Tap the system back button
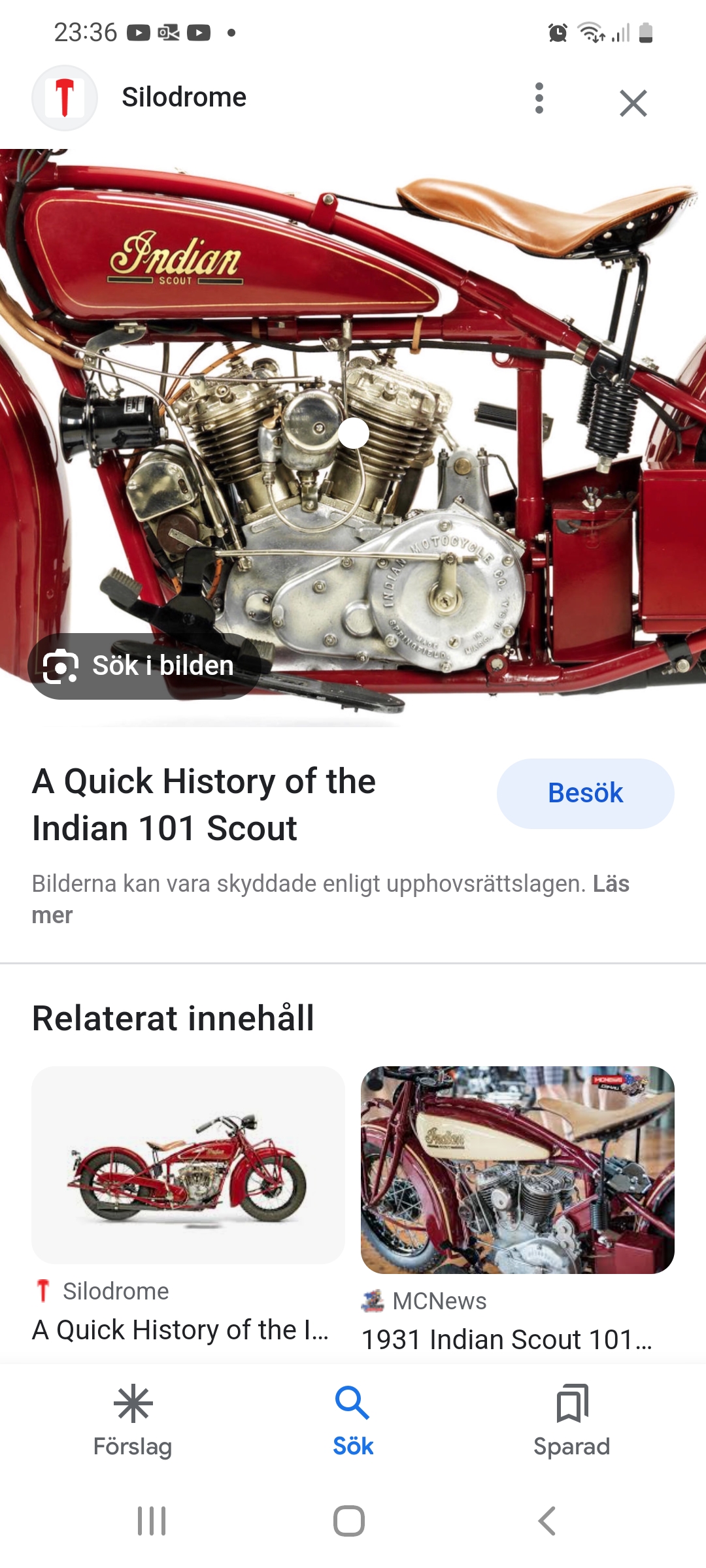The height and width of the screenshot is (1568, 706). 546,1521
